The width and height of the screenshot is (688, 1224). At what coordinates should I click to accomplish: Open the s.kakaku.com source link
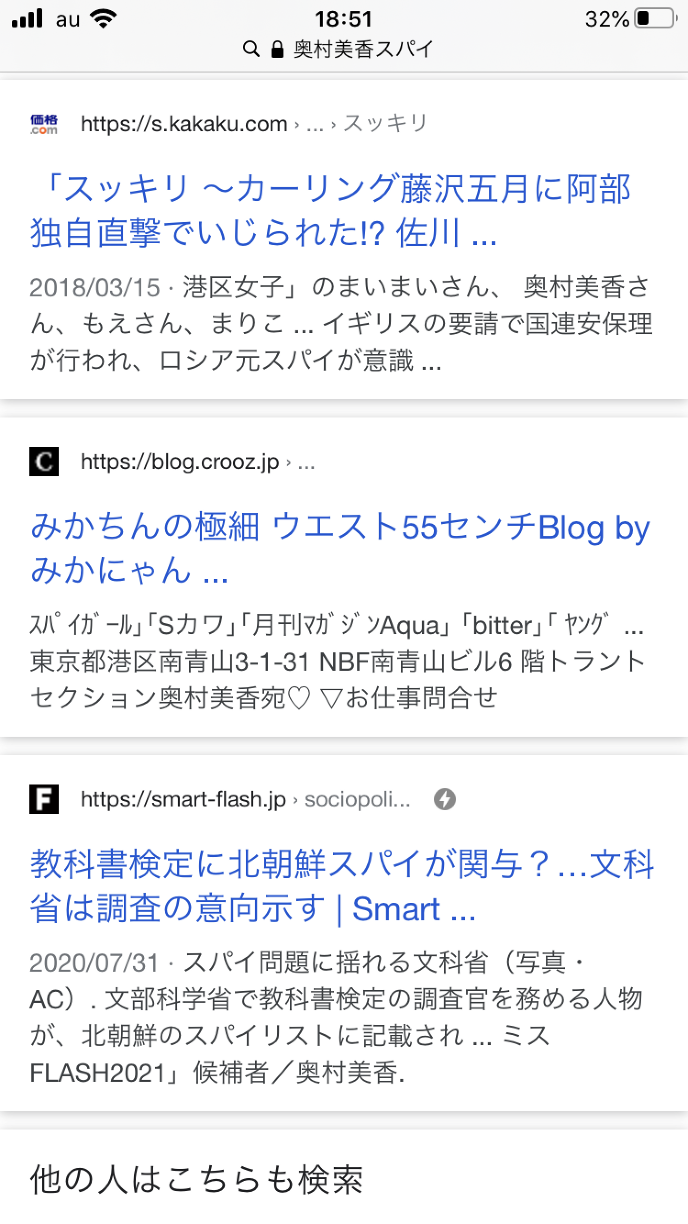(x=184, y=124)
